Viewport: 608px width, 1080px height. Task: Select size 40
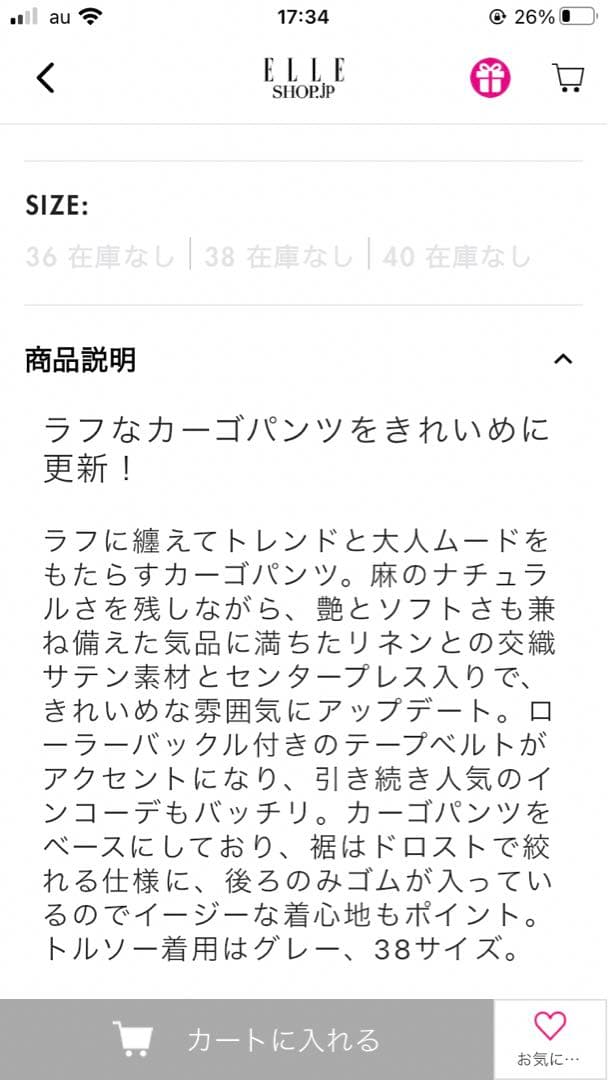pos(456,257)
